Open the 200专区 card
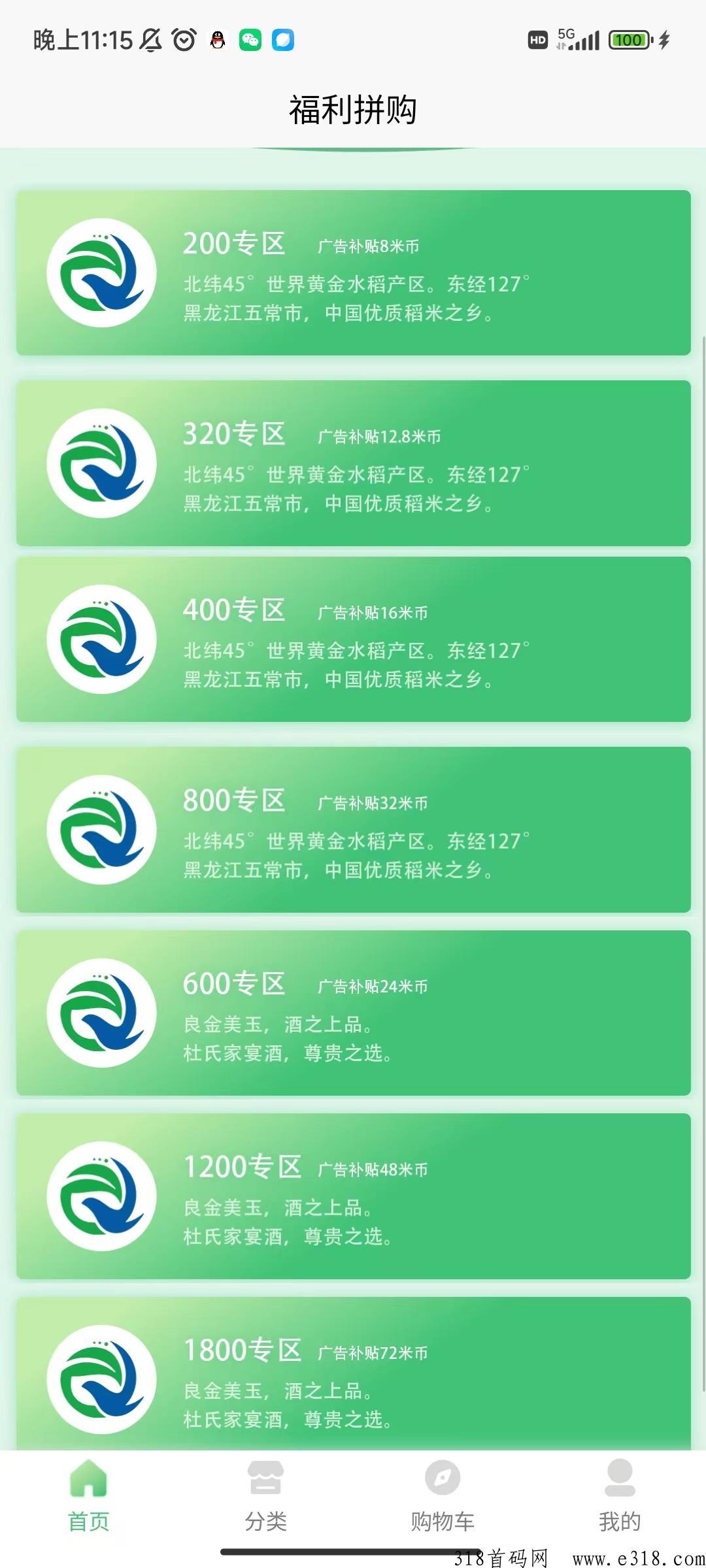Screen dimensions: 706x1568 353,273
